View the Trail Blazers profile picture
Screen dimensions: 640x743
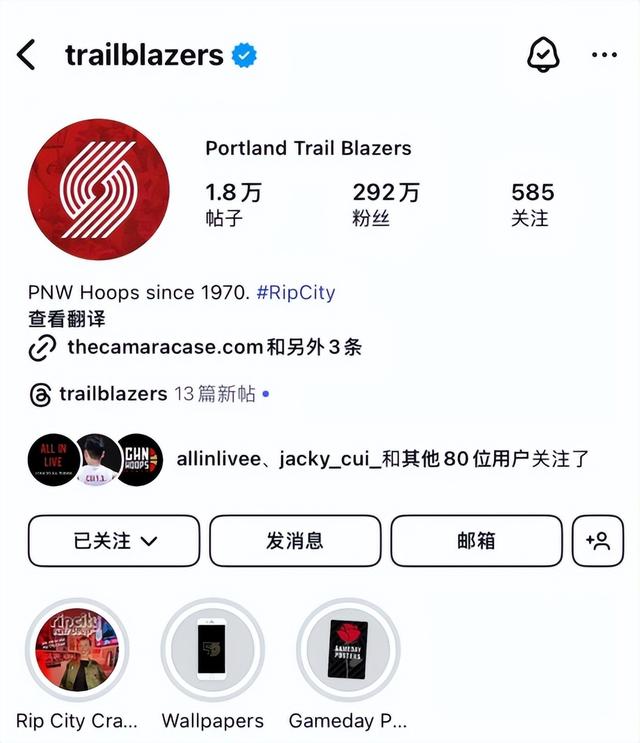point(98,190)
